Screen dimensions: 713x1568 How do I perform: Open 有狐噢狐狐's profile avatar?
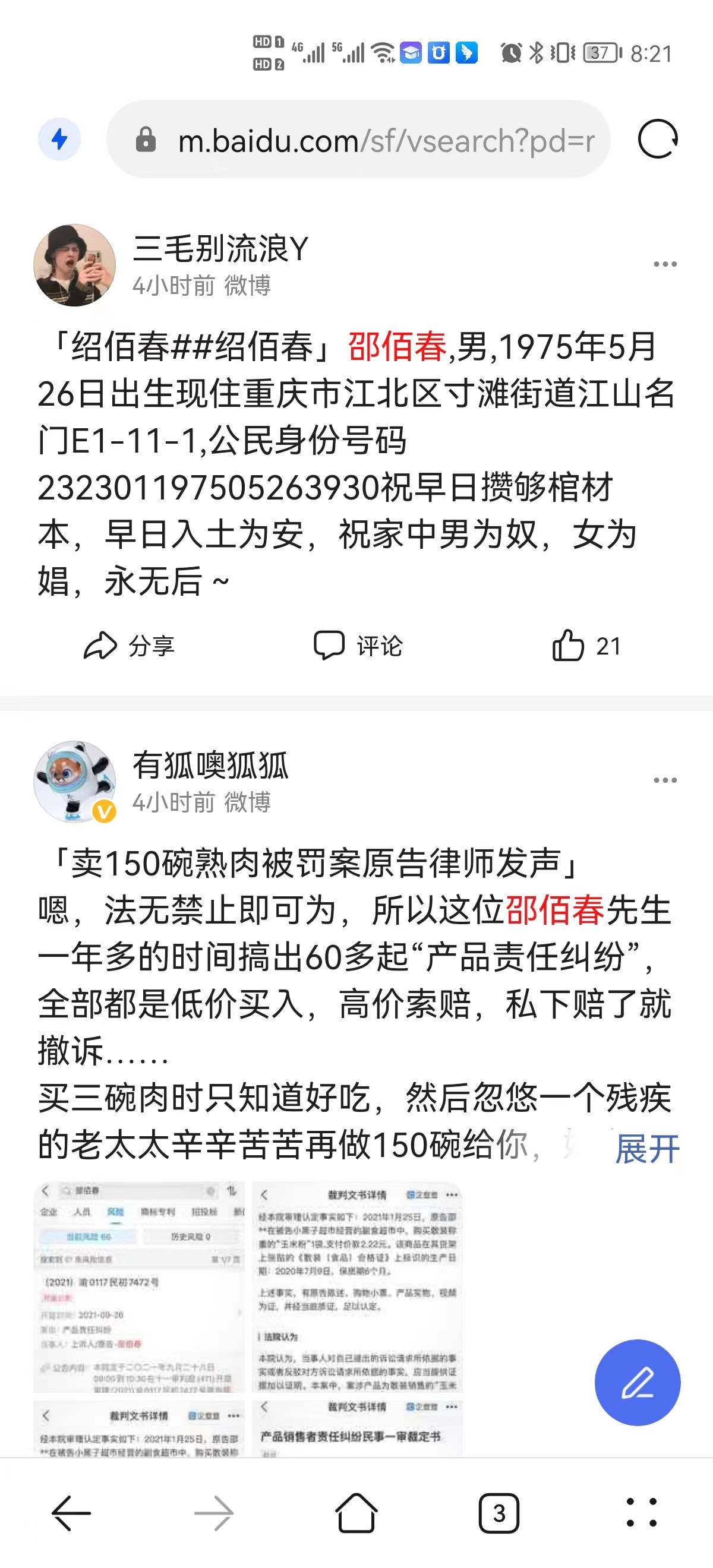pos(74,782)
